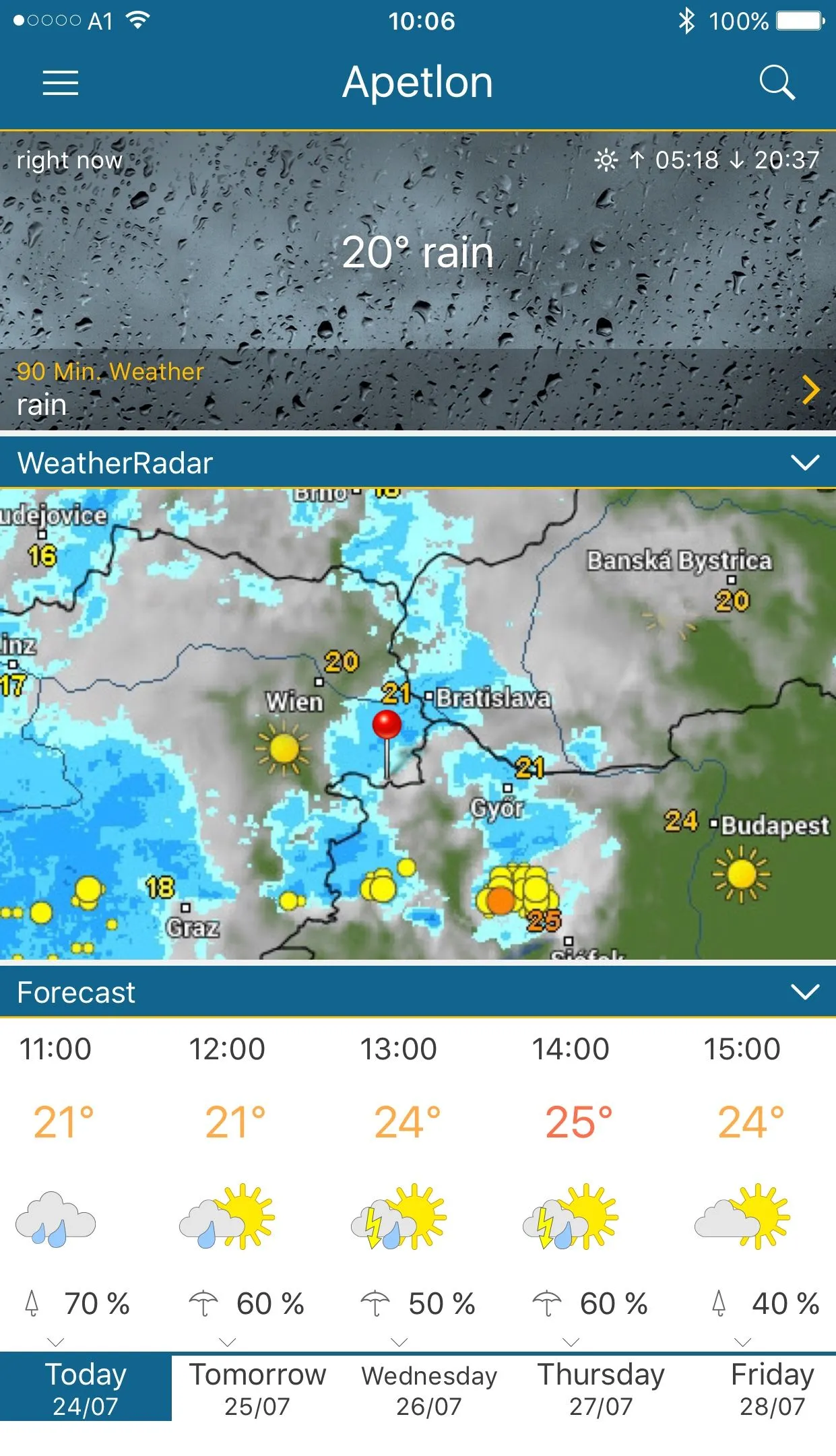Open the weather radar map

click(418, 724)
